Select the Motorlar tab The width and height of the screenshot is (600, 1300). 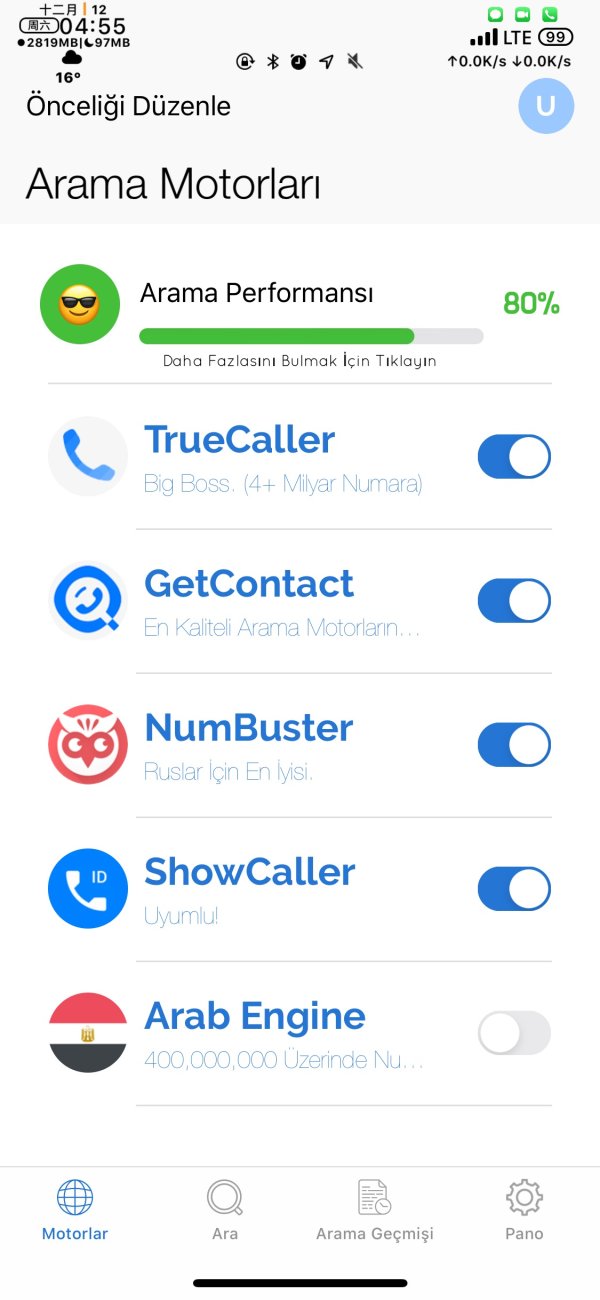(x=75, y=1210)
